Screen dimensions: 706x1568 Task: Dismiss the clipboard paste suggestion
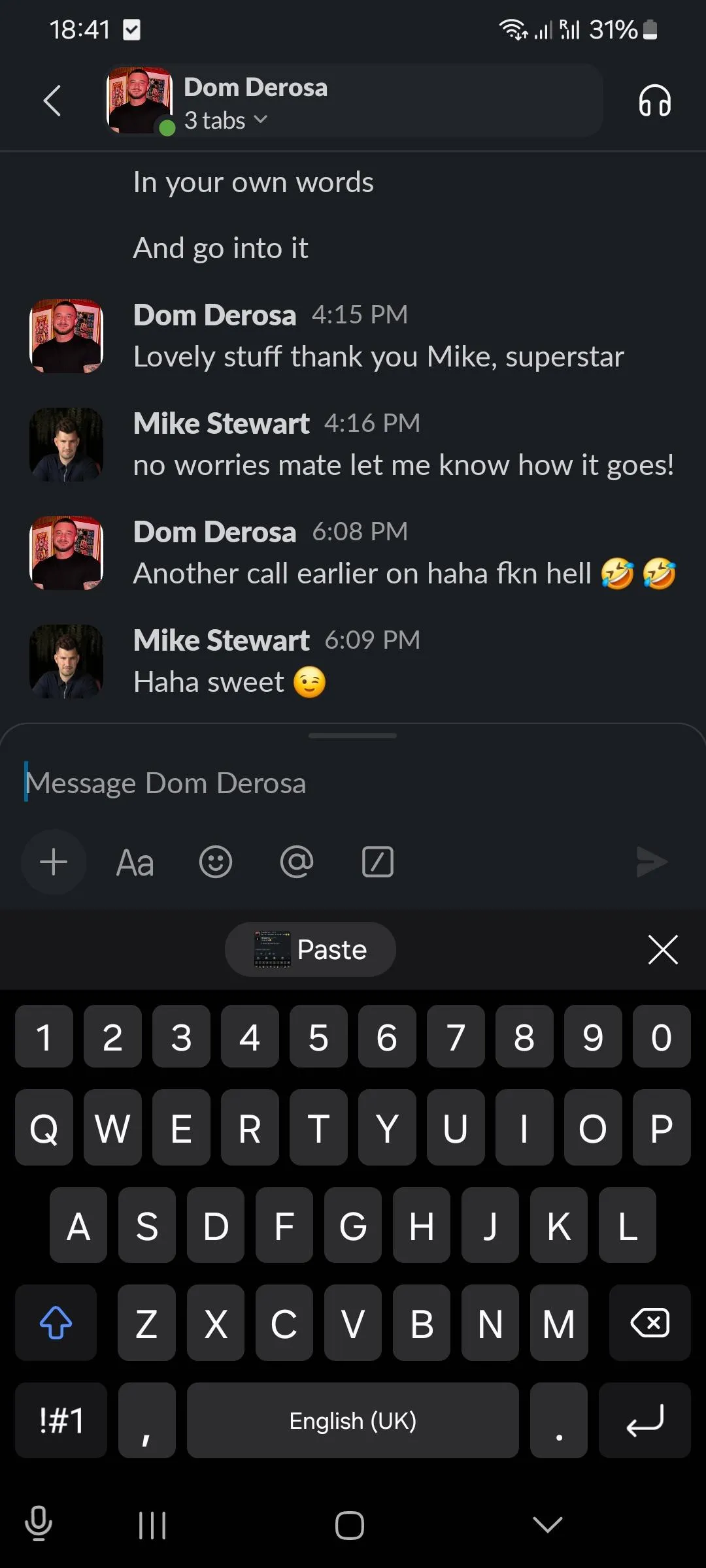(663, 949)
